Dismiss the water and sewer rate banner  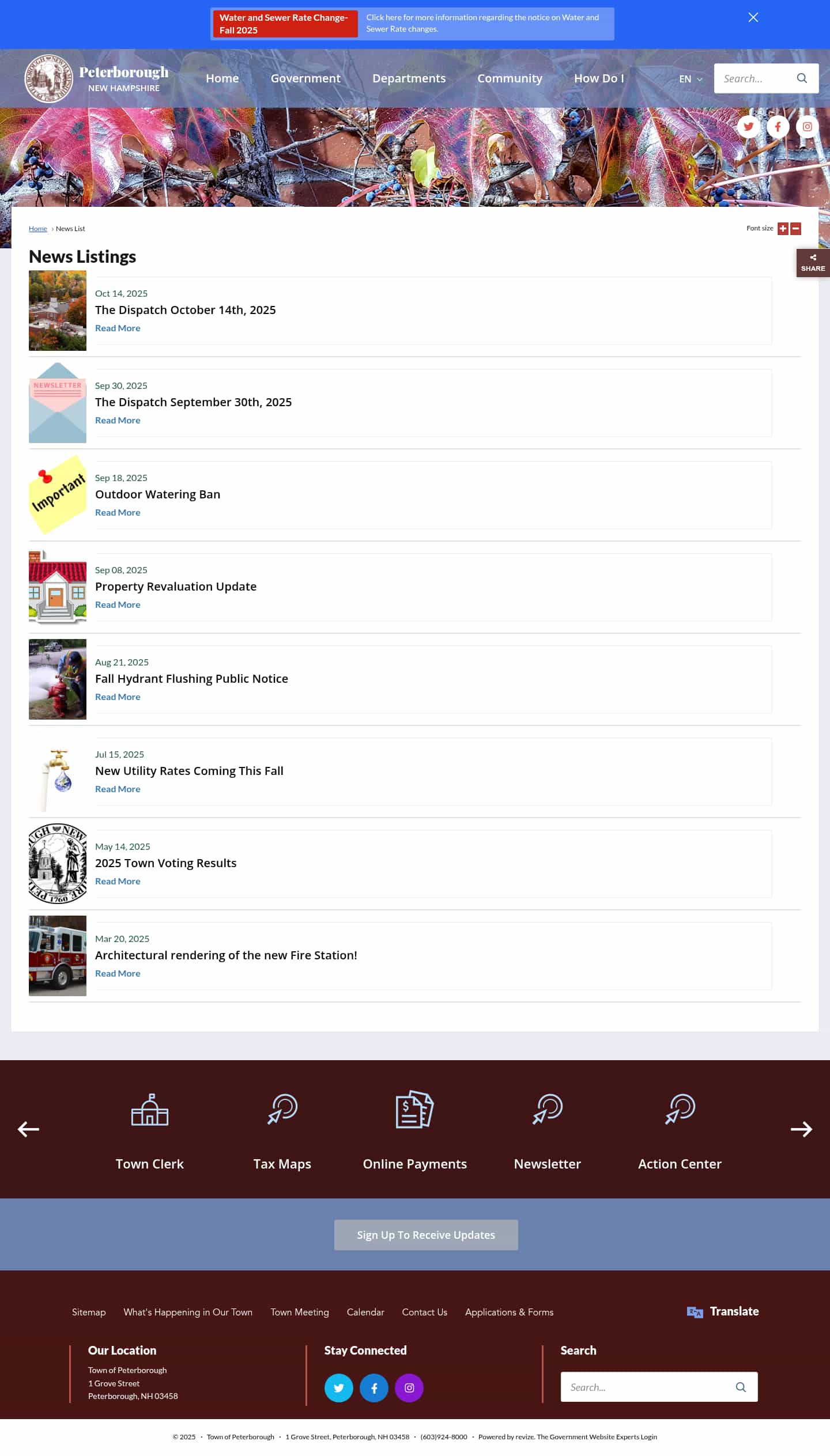753,17
